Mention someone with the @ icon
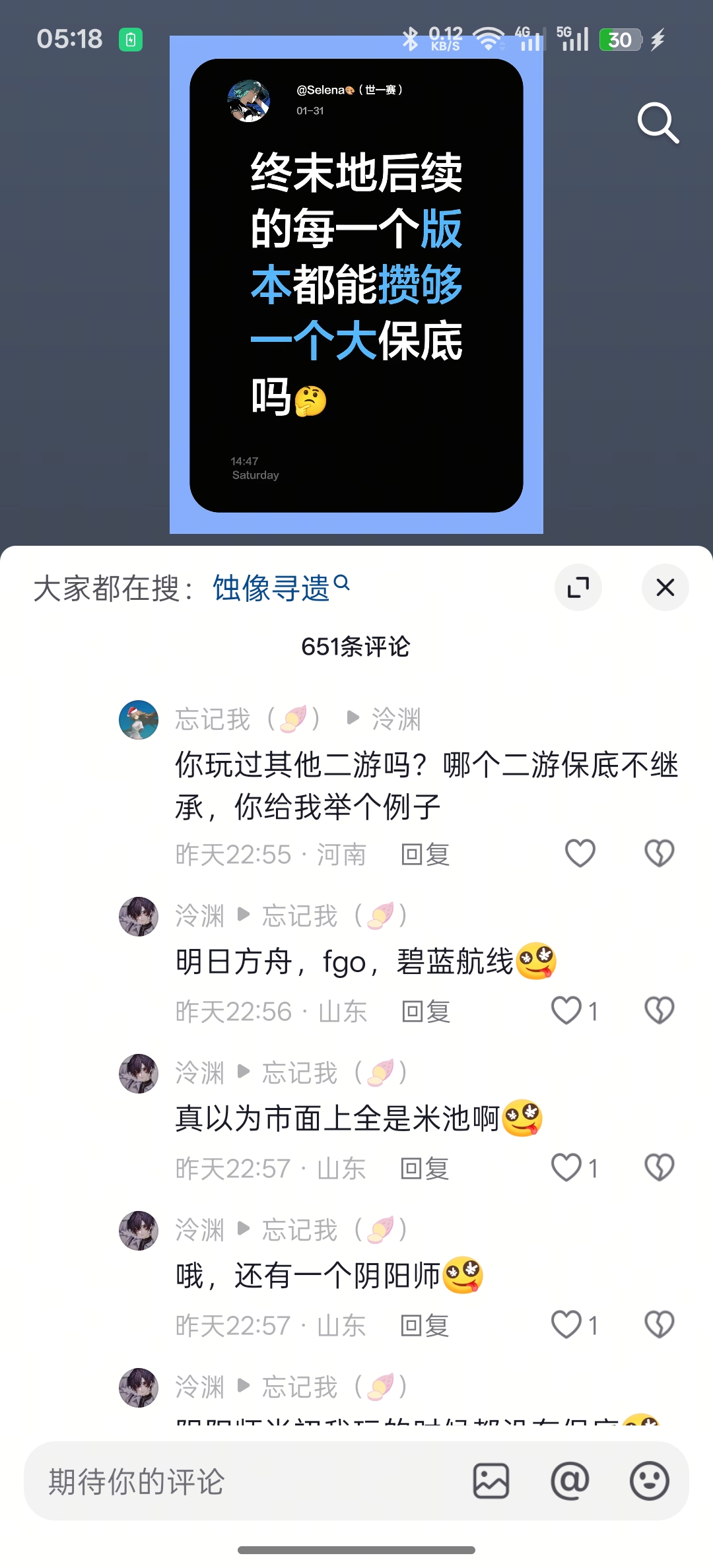Viewport: 713px width, 1568px height. click(x=570, y=1481)
